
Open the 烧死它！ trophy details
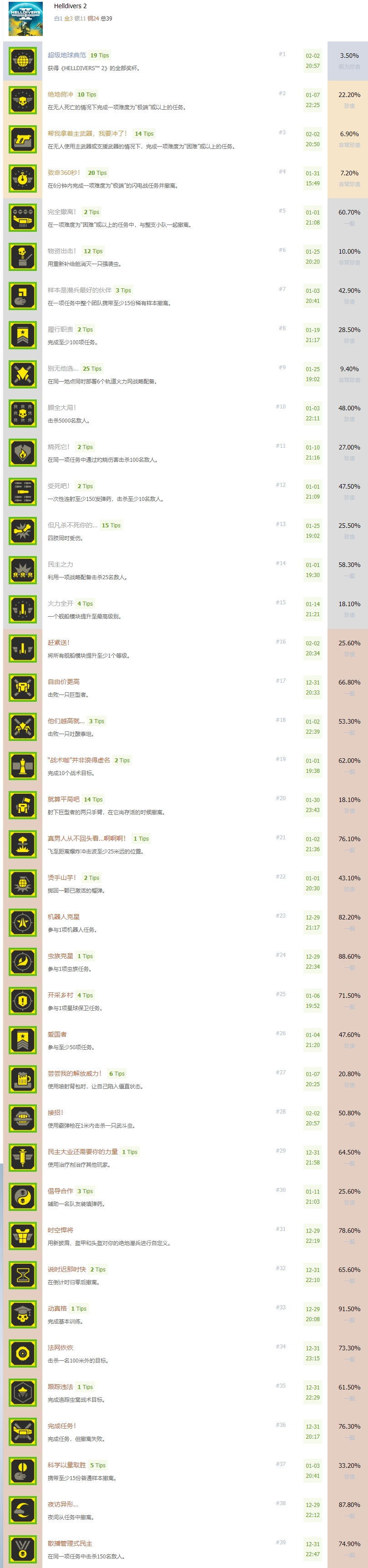(59, 447)
